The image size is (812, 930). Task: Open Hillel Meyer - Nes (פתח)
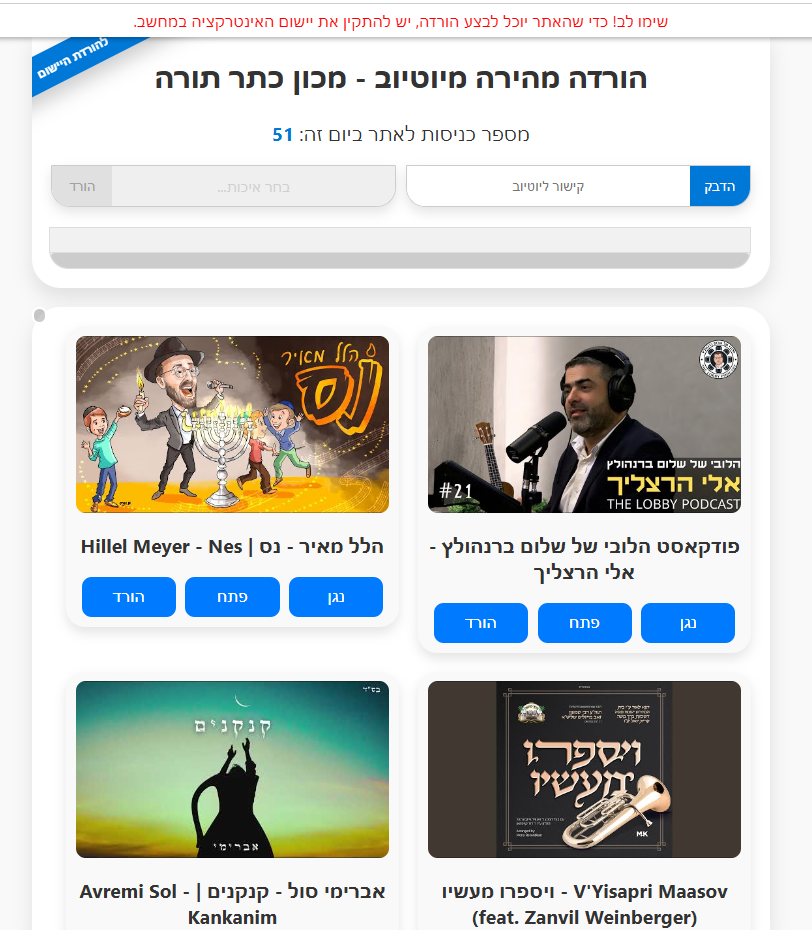click(x=232, y=597)
